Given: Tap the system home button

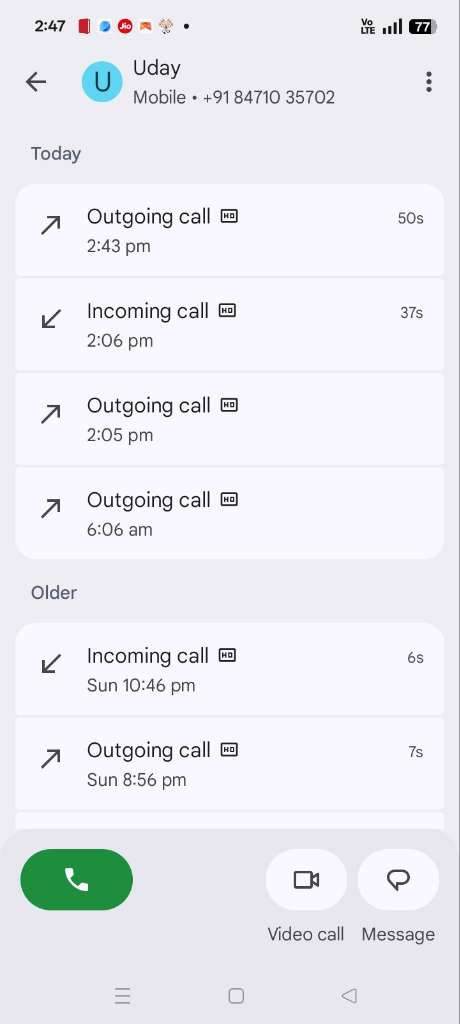Looking at the screenshot, I should [236, 995].
